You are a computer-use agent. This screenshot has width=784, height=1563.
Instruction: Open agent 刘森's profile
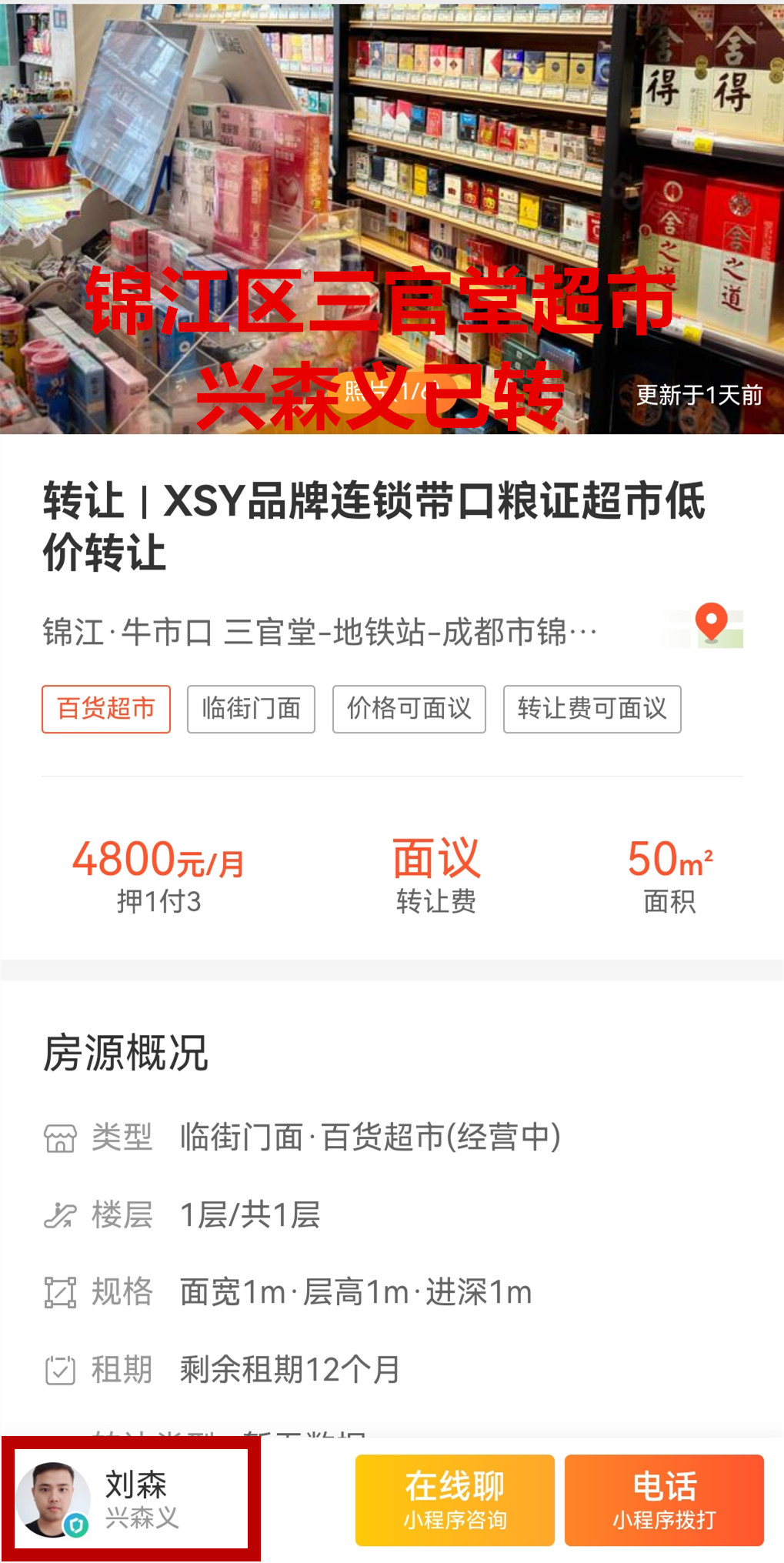131,1499
